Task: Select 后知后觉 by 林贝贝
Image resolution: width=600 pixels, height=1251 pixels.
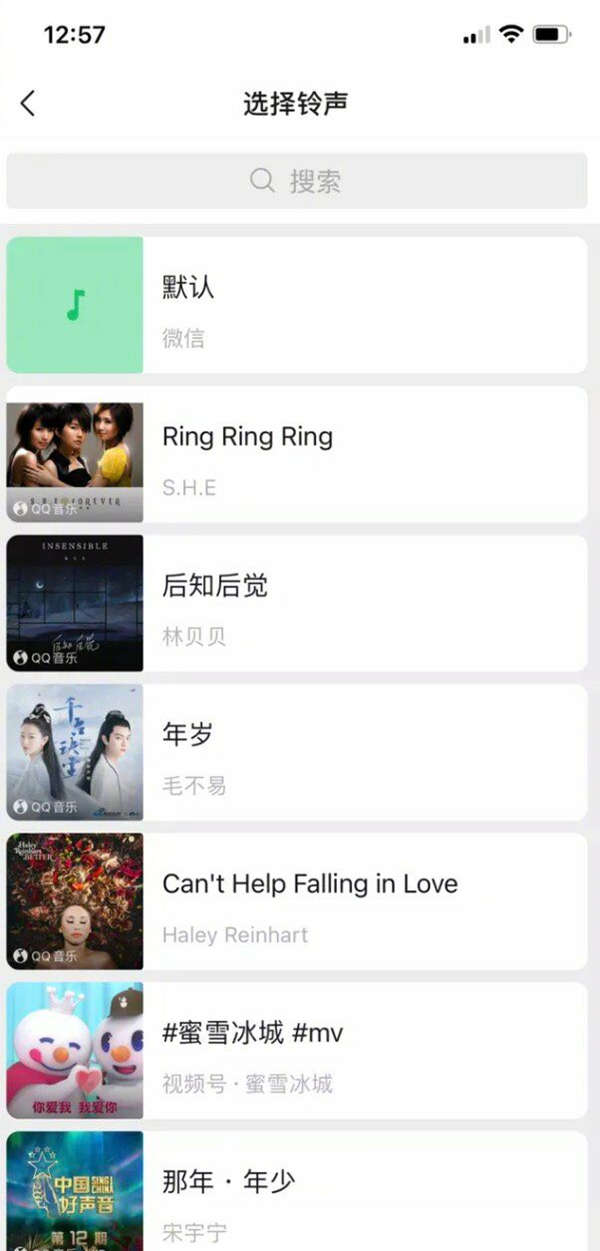Action: [297, 603]
